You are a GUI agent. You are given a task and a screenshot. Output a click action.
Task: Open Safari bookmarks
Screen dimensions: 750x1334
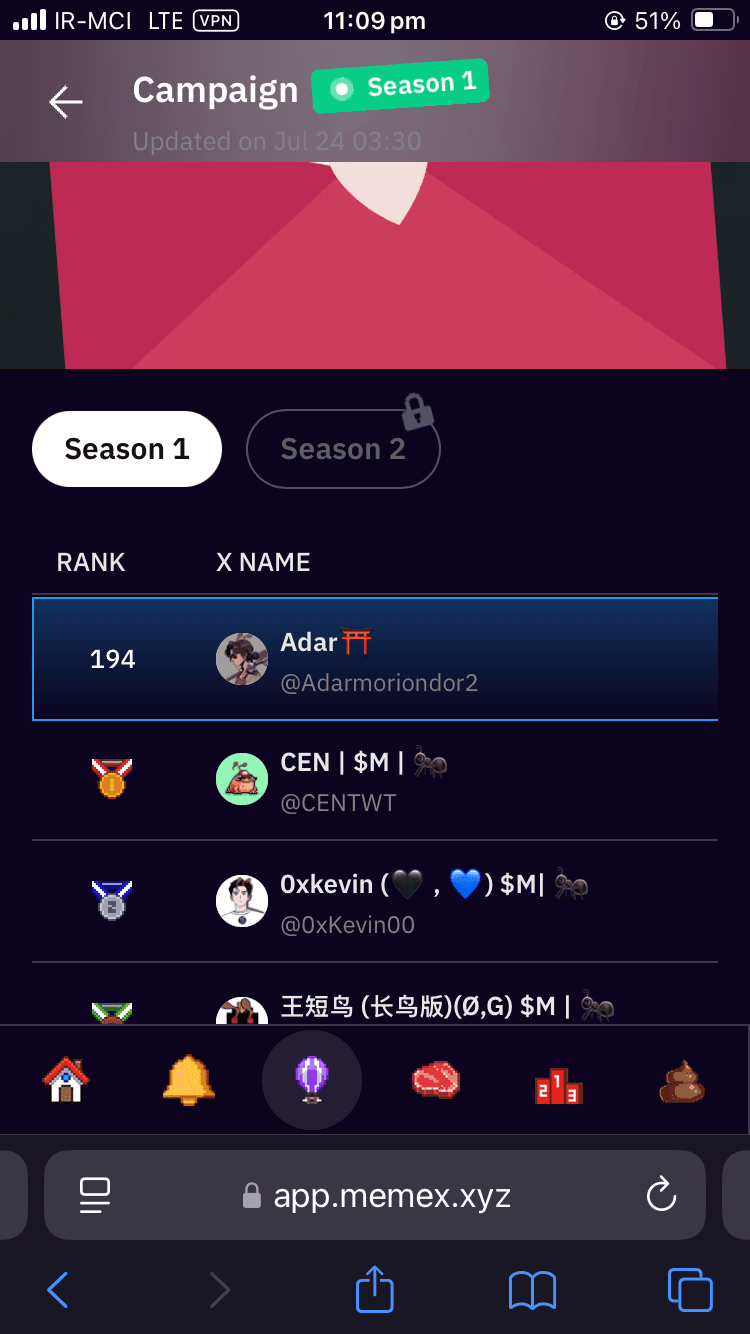coord(532,1290)
